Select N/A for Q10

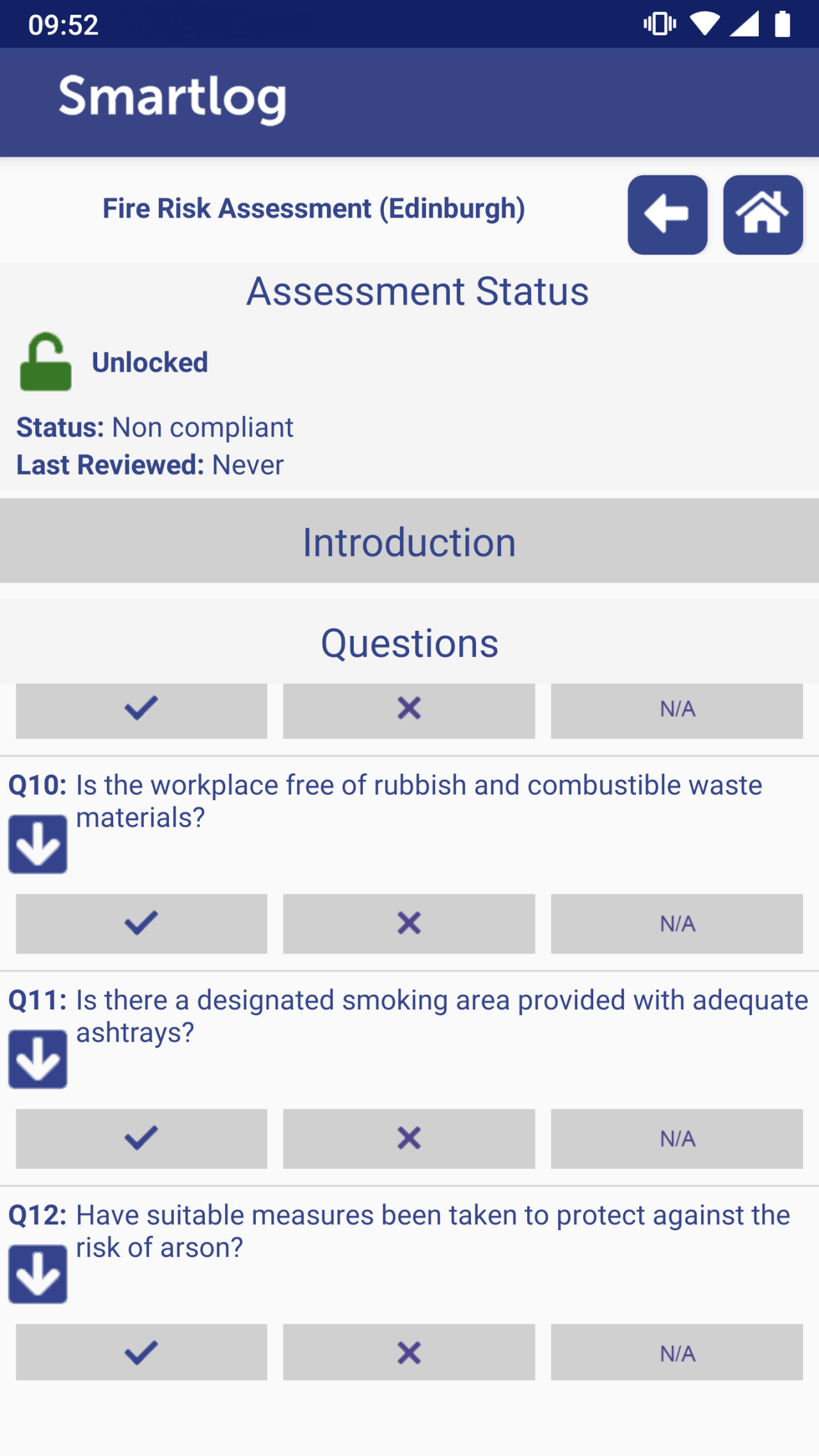click(x=676, y=924)
